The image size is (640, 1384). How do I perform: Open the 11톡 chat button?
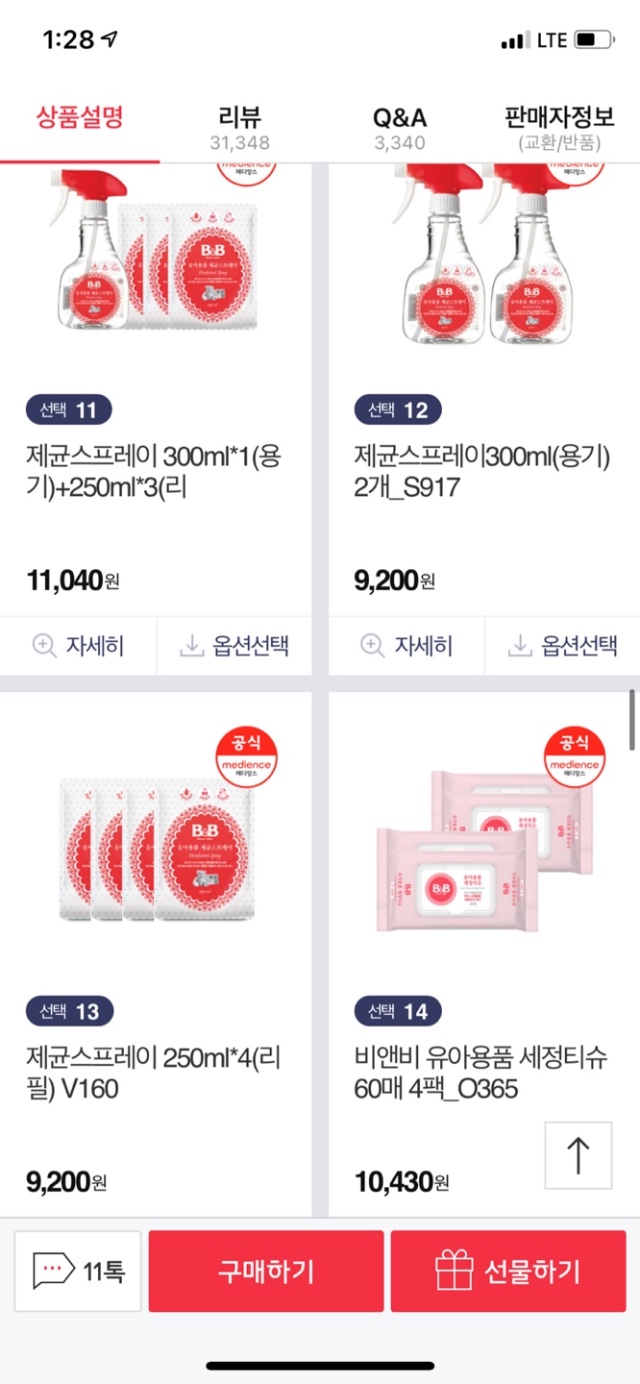tap(78, 1272)
